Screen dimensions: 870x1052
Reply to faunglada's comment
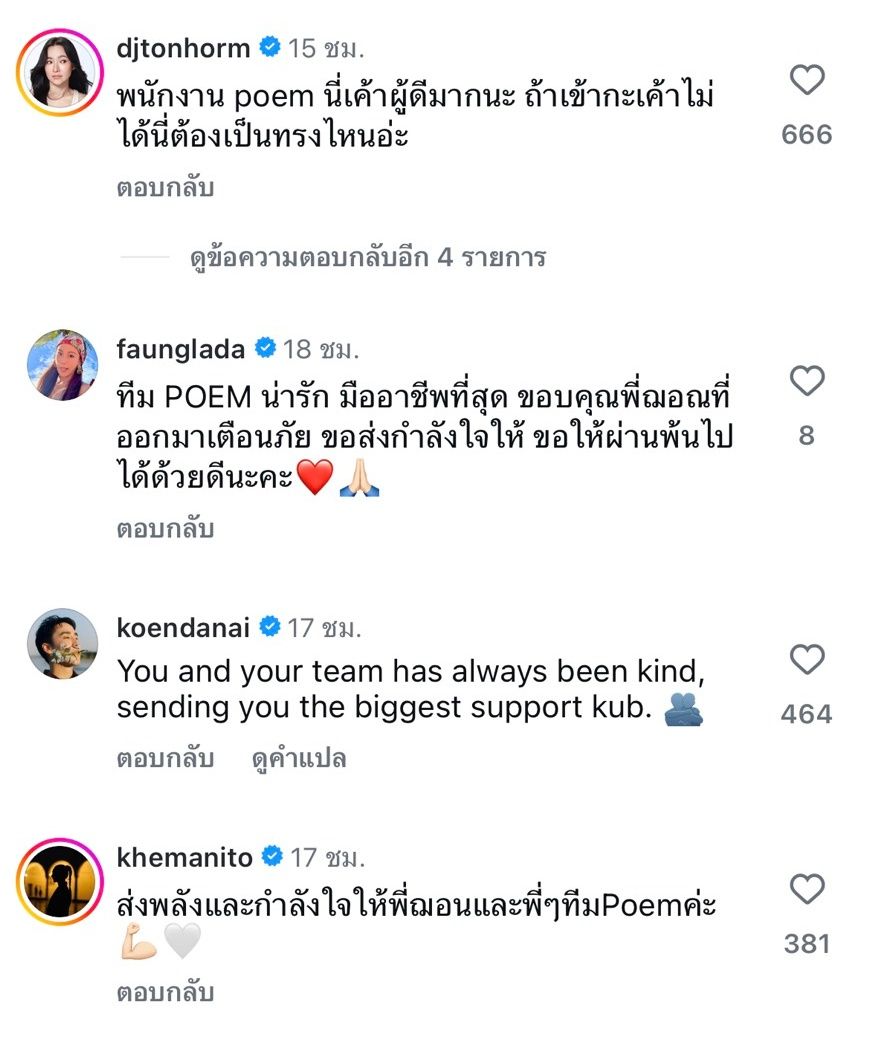(x=165, y=528)
